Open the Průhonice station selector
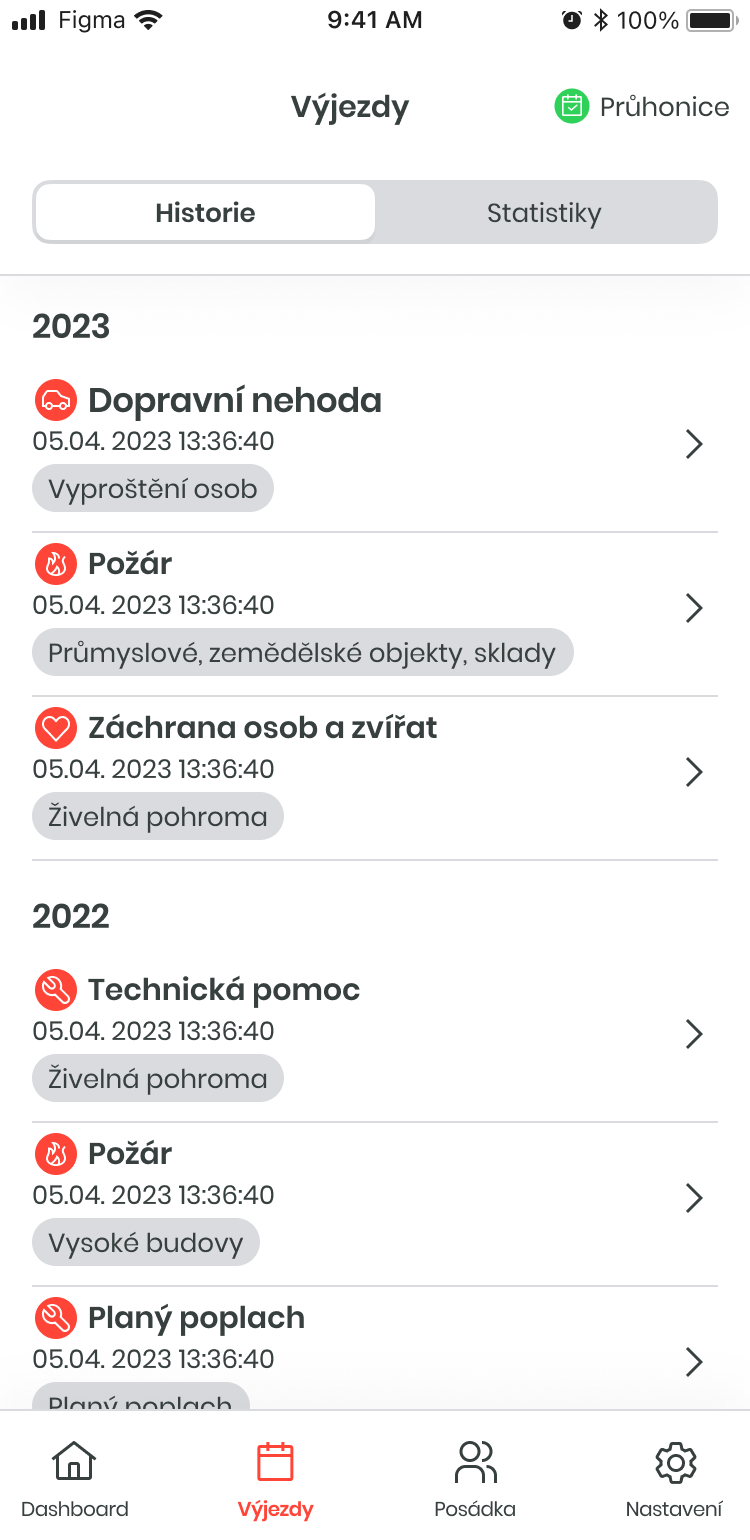Viewport: 750px width, 1540px height. coord(642,107)
